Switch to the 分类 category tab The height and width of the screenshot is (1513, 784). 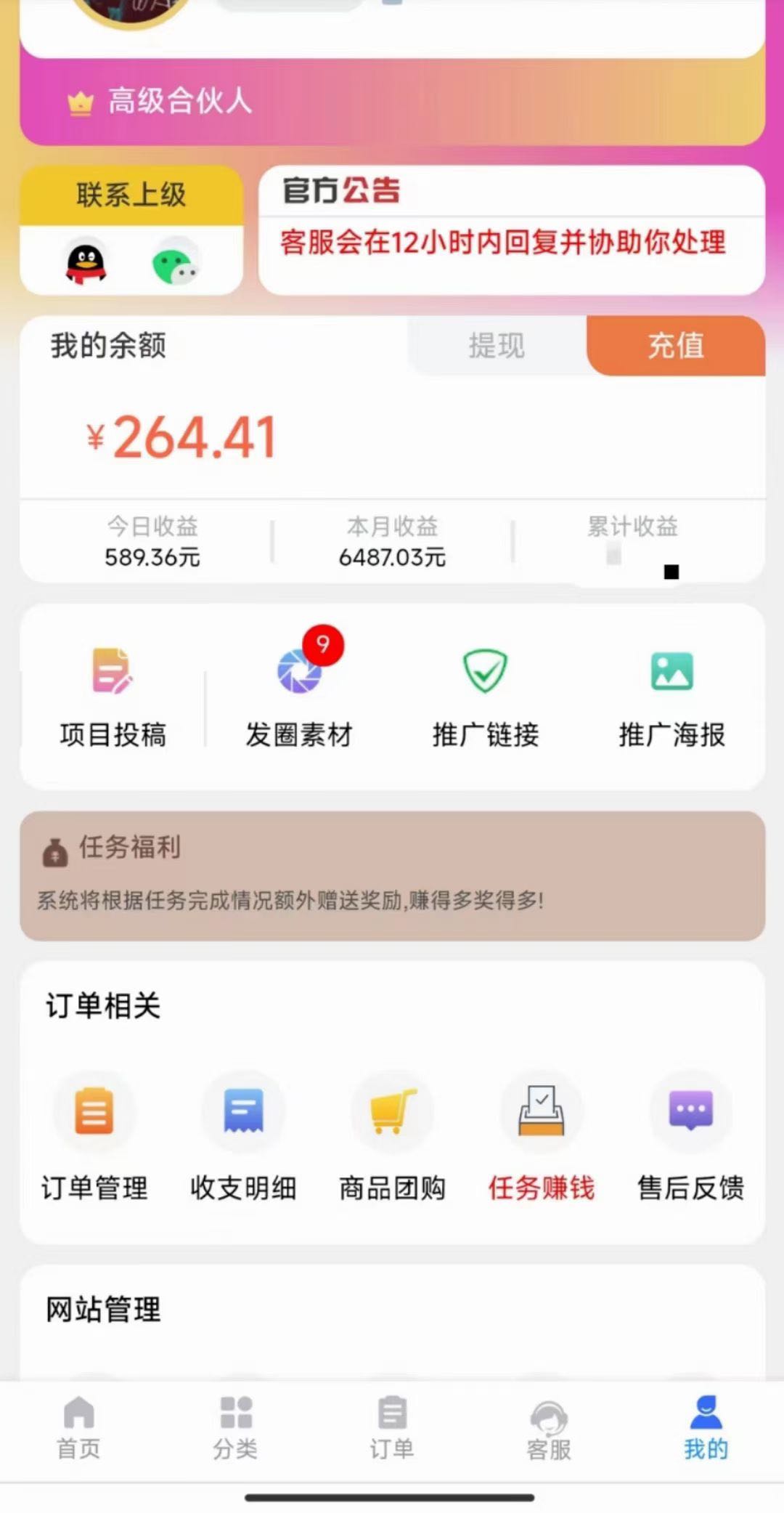click(x=235, y=1427)
